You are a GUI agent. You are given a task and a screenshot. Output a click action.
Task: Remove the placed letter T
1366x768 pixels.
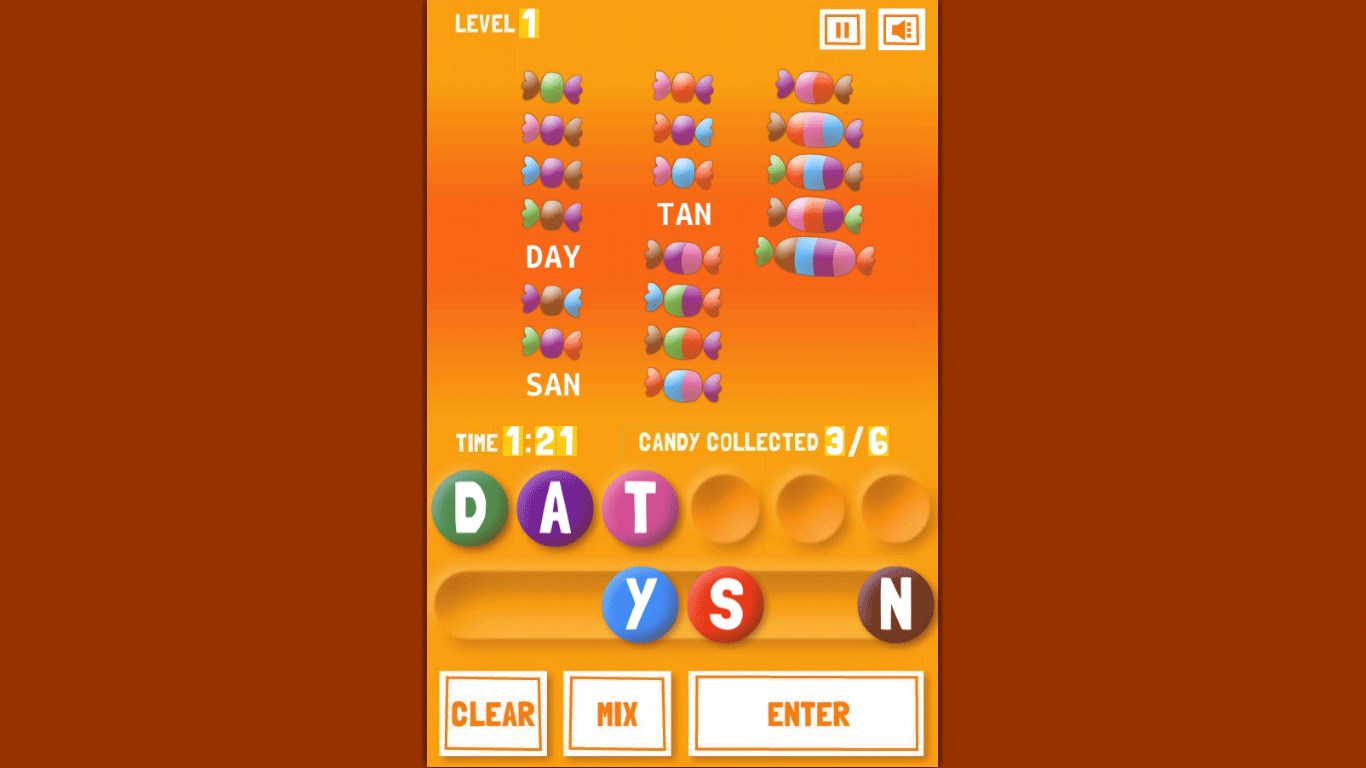[x=640, y=508]
